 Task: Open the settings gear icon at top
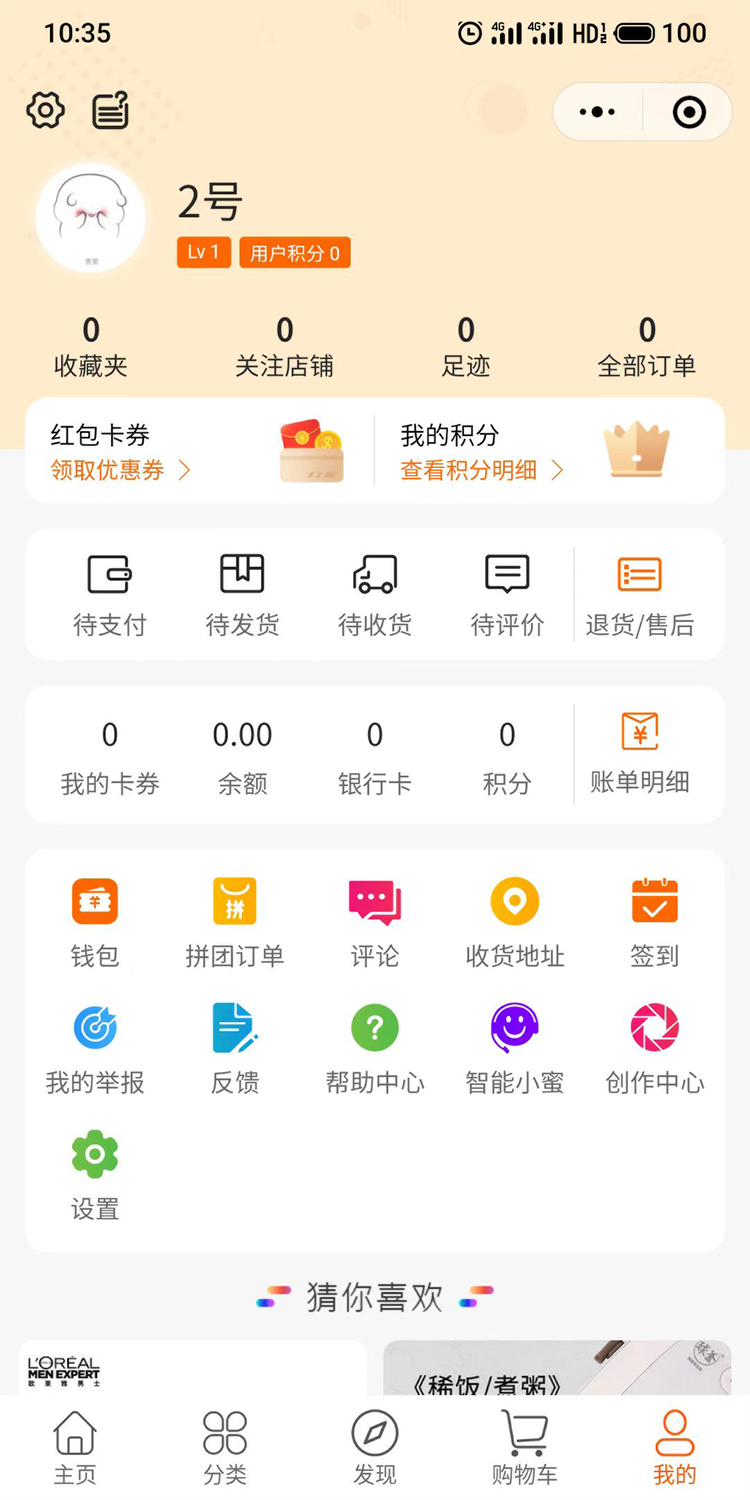[x=45, y=110]
